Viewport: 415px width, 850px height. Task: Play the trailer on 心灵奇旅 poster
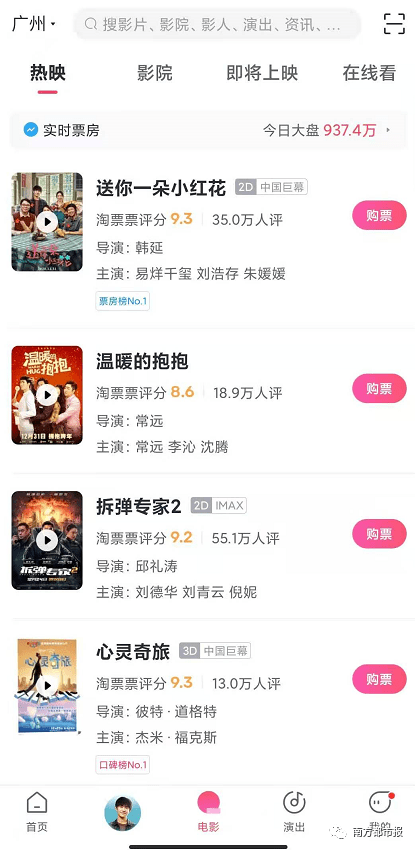tap(47, 685)
